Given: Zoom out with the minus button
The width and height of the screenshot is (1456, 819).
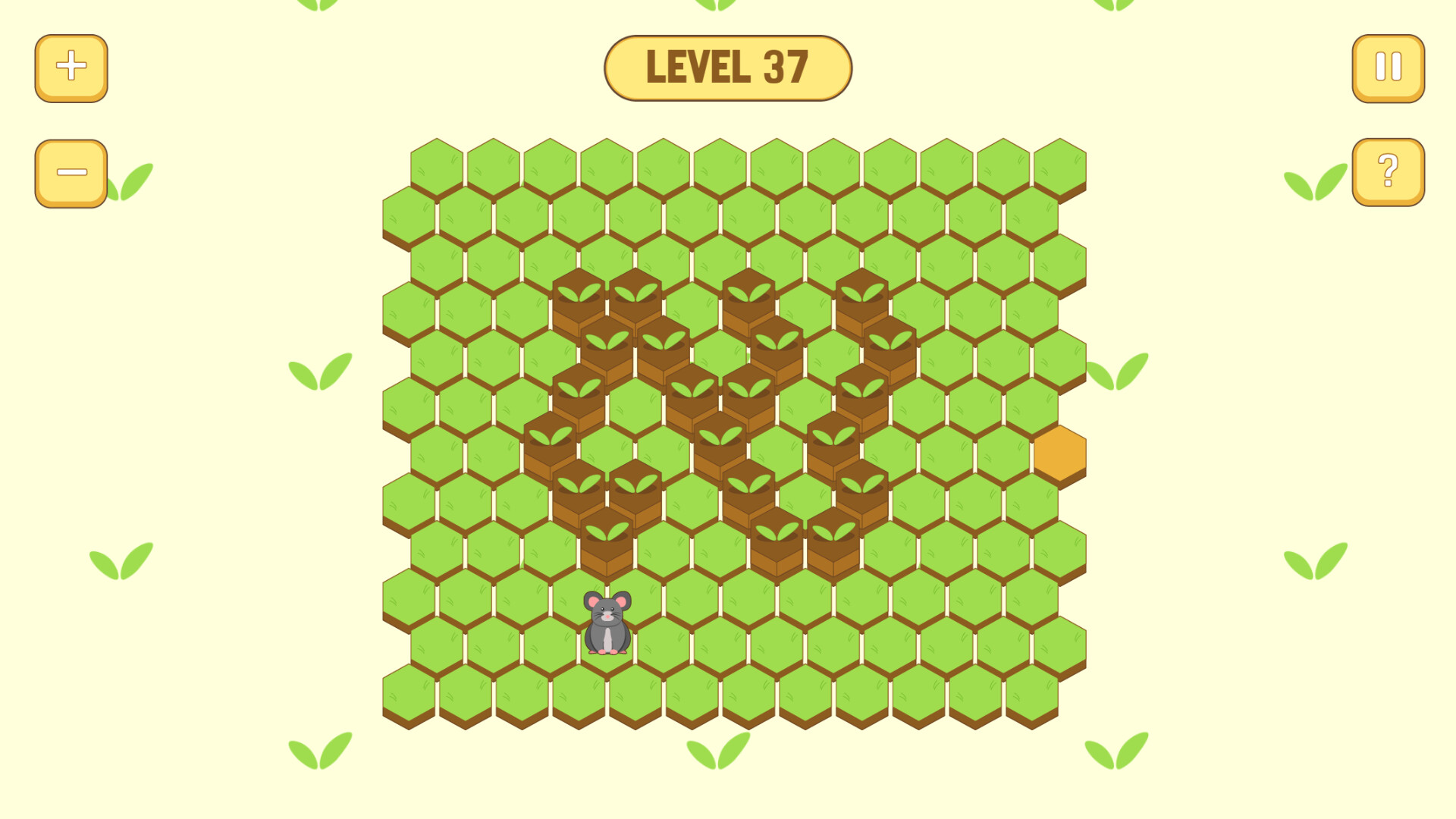Looking at the screenshot, I should 71,172.
